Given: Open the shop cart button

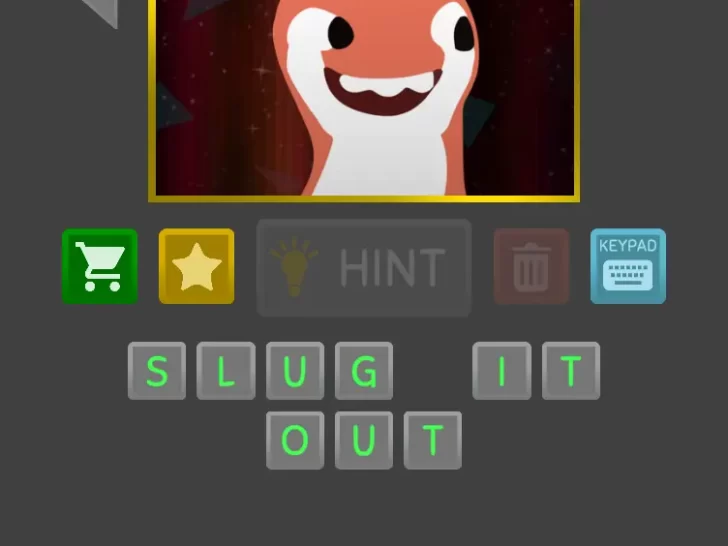Looking at the screenshot, I should (x=99, y=266).
